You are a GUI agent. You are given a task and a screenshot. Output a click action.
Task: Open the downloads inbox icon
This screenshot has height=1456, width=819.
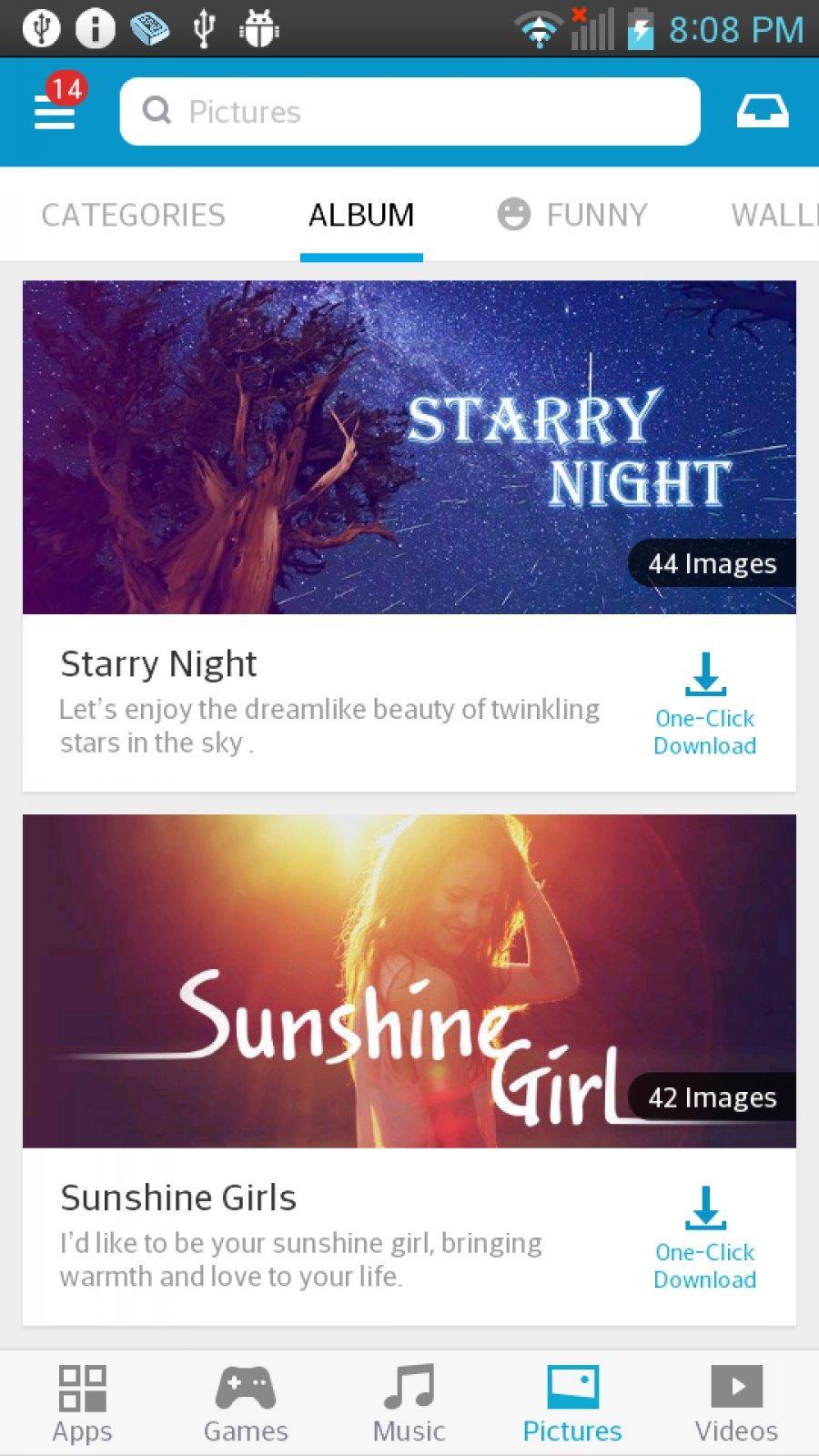[x=762, y=111]
